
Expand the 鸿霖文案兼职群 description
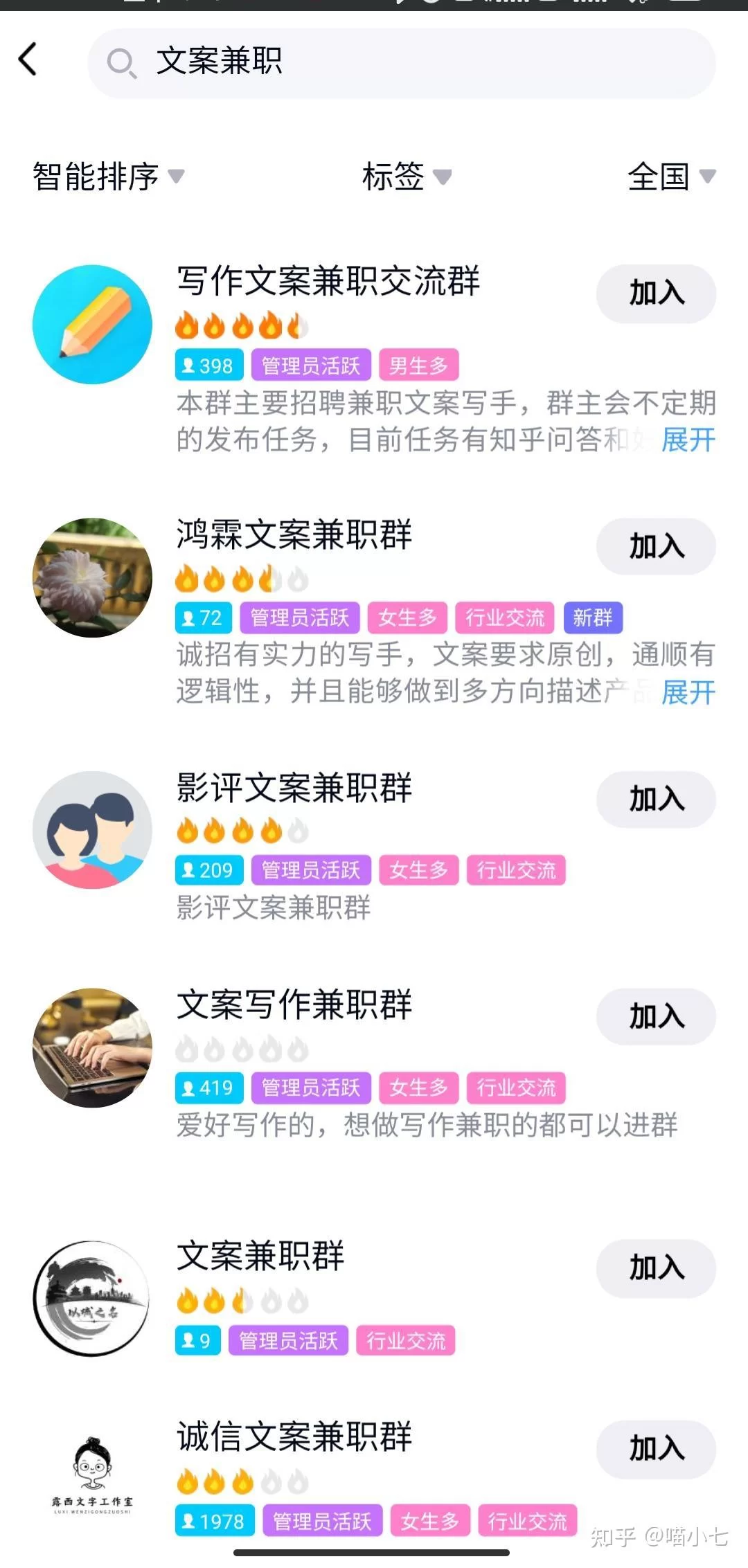pyautogui.click(x=688, y=692)
